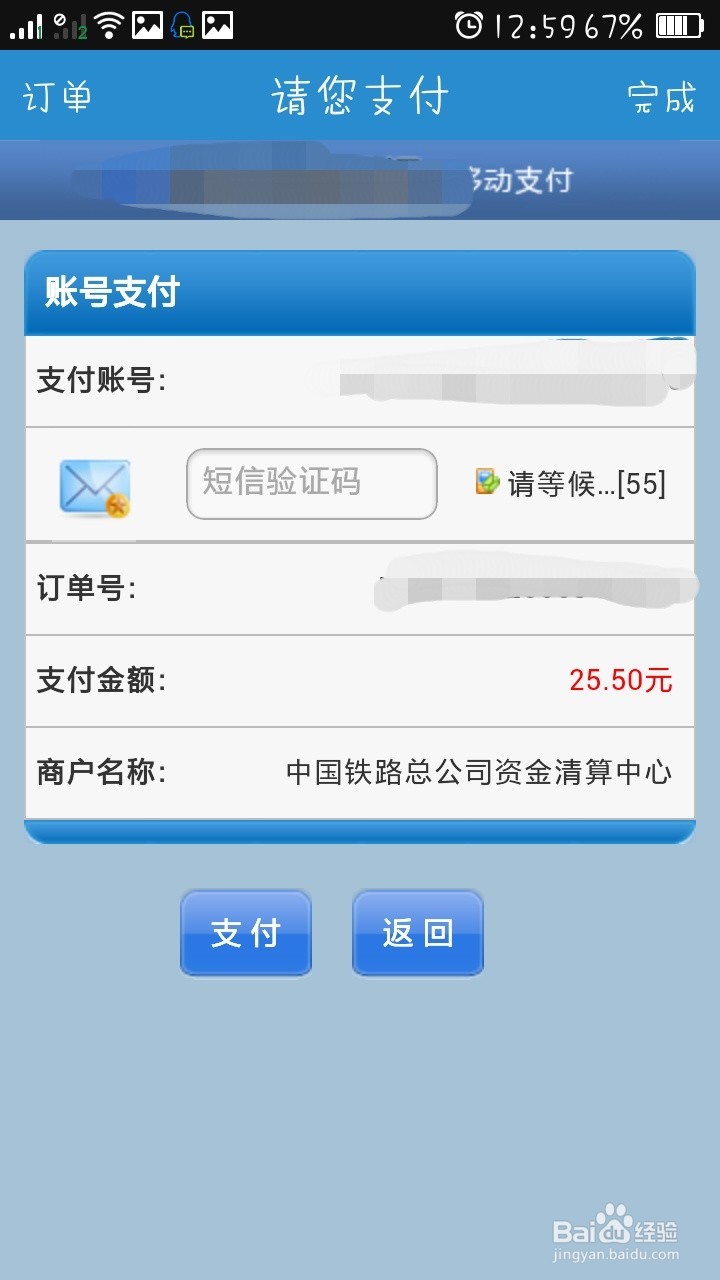This screenshot has height=1280, width=720.
Task: Click the 短信验证码 verification code input field
Action: [x=310, y=483]
